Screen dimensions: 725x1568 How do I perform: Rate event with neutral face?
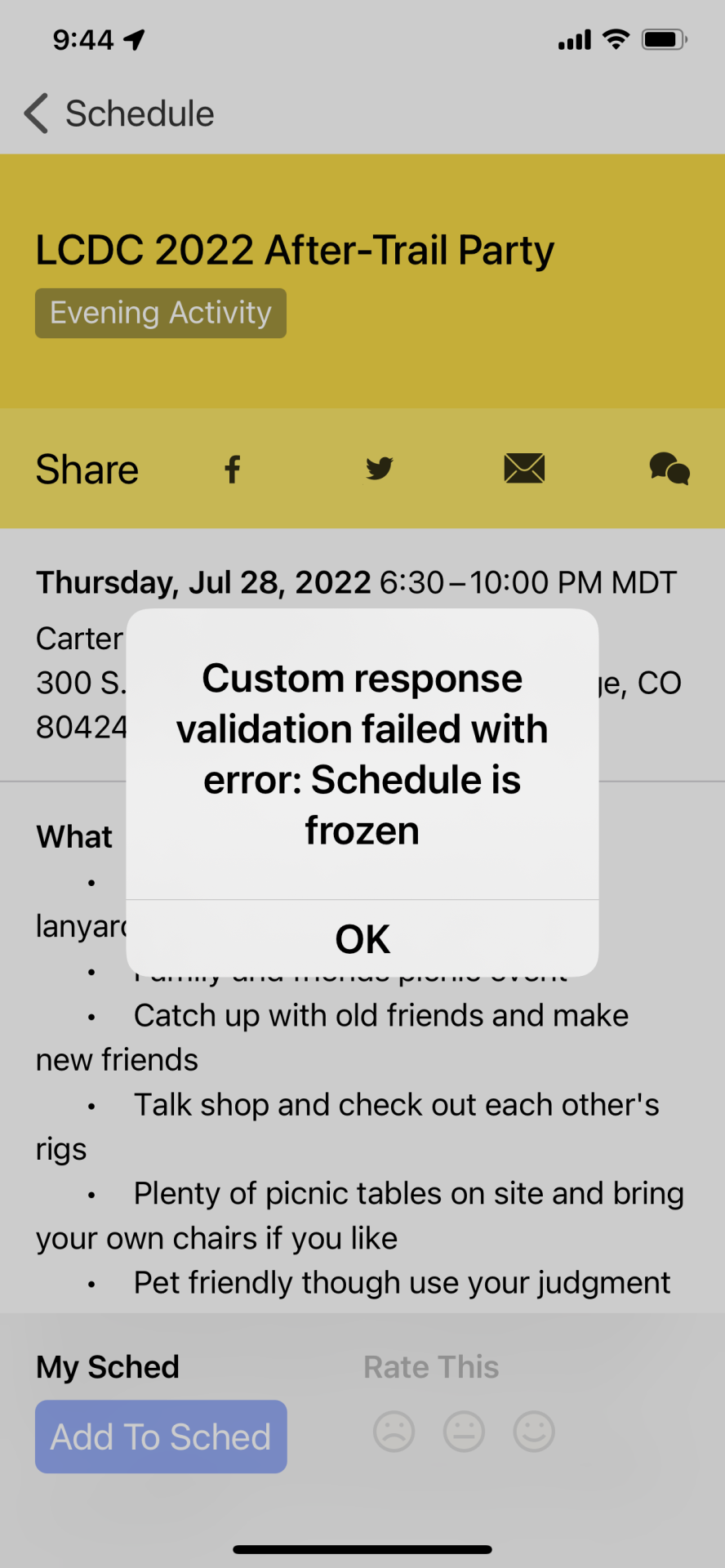(464, 1432)
